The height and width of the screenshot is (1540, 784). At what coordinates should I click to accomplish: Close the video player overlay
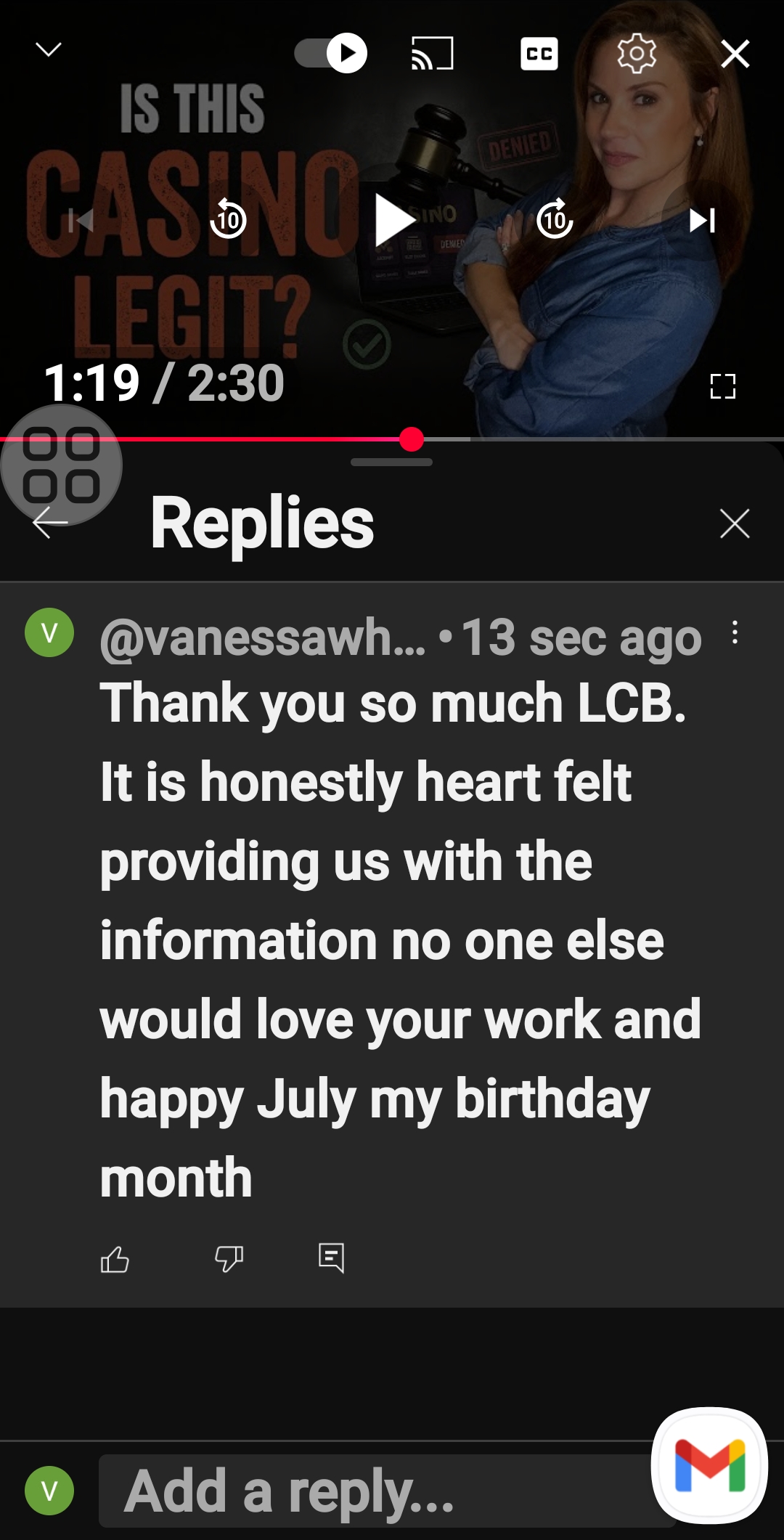pyautogui.click(x=735, y=54)
